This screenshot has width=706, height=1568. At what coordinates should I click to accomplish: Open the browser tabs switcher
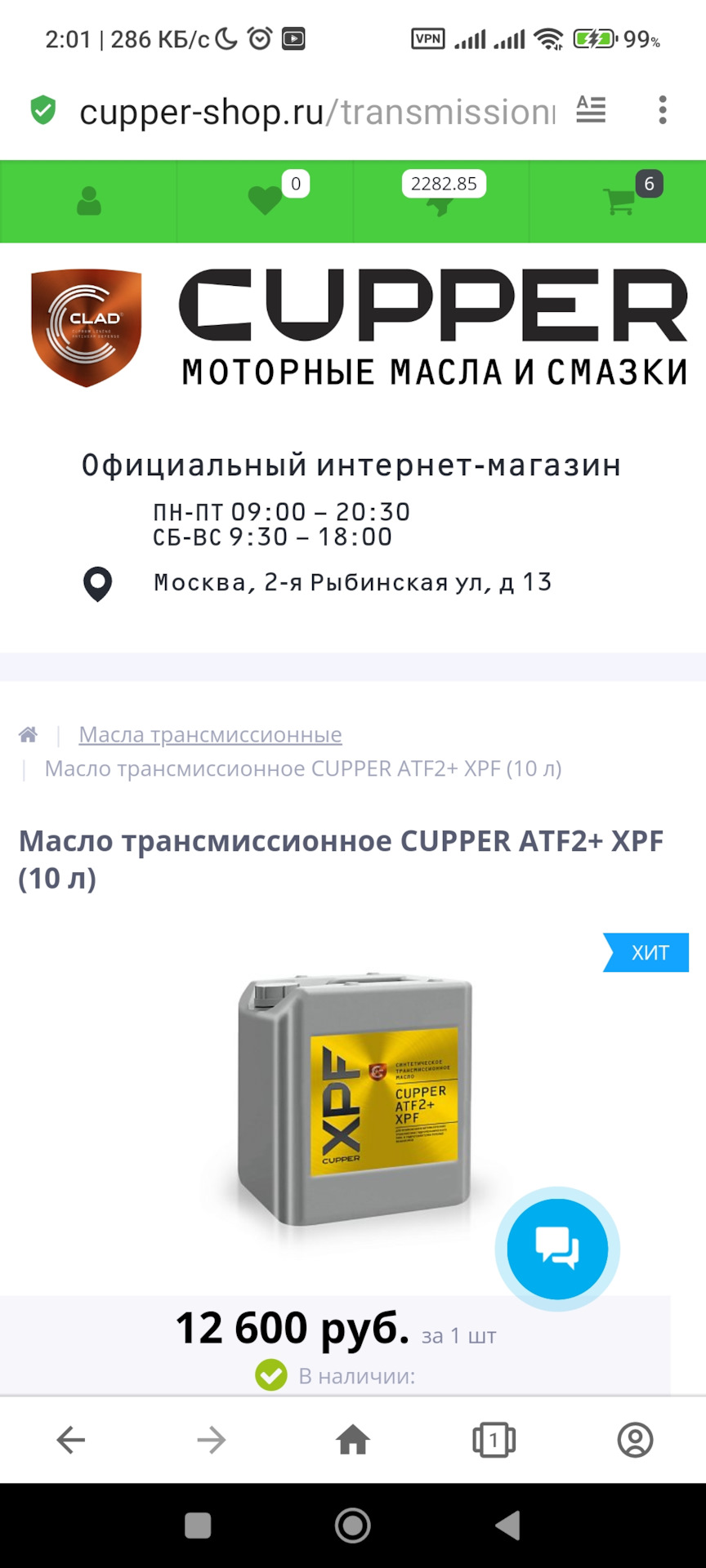[x=494, y=1440]
